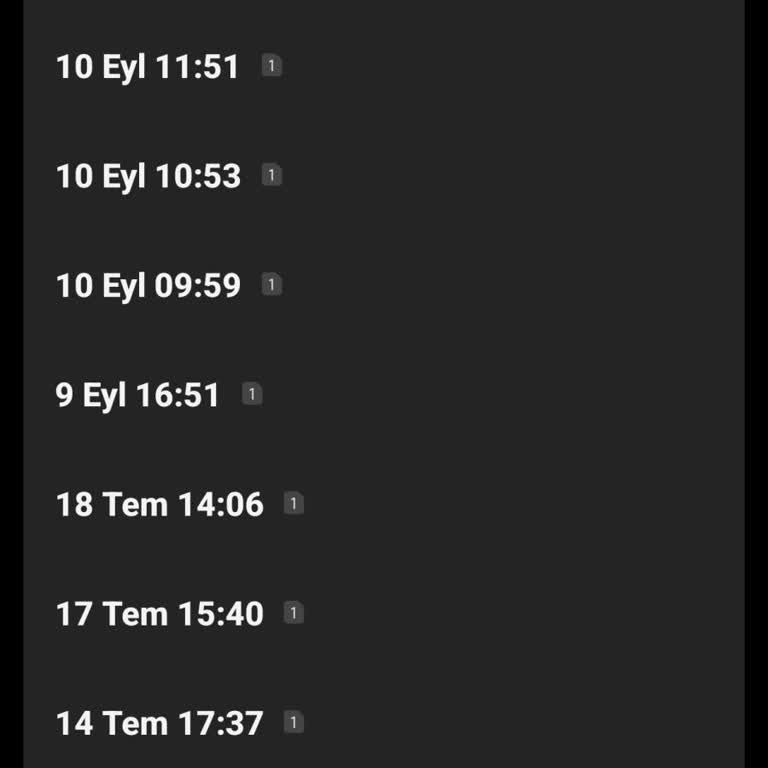Open the 17 Tem 15:40 entry
The width and height of the screenshot is (768, 768).
coord(160,613)
